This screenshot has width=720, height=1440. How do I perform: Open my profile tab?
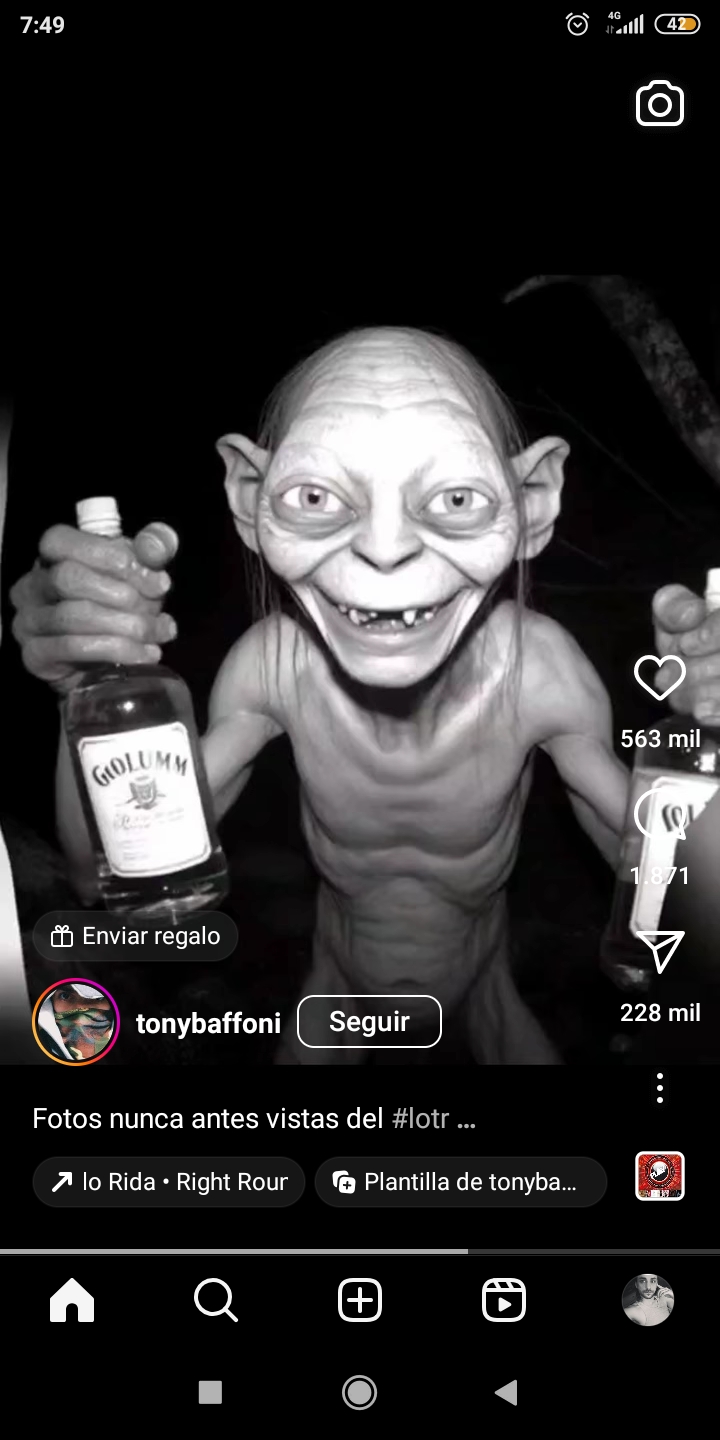(x=648, y=1300)
